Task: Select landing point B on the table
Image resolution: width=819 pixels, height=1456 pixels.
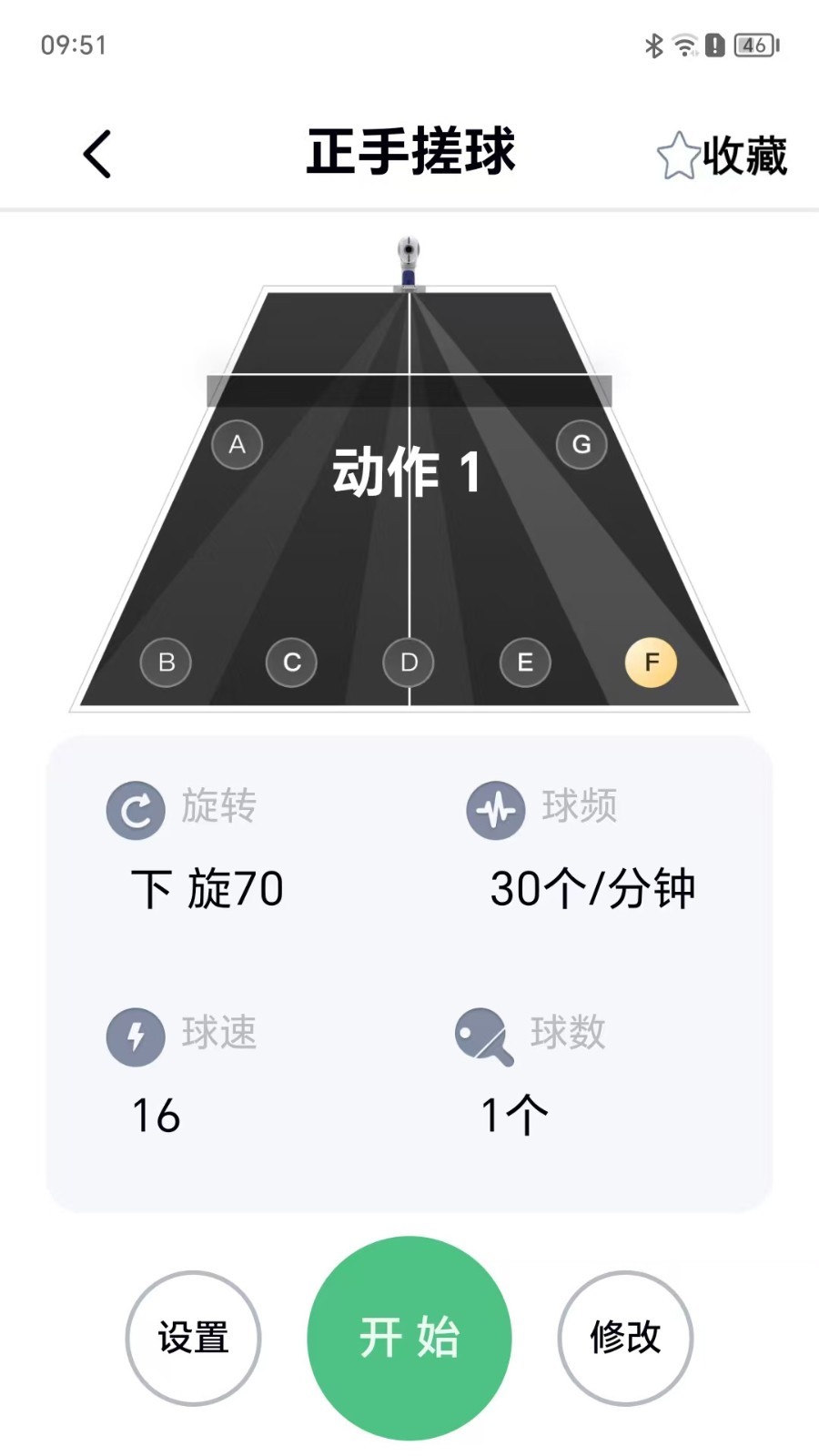Action: point(166,662)
